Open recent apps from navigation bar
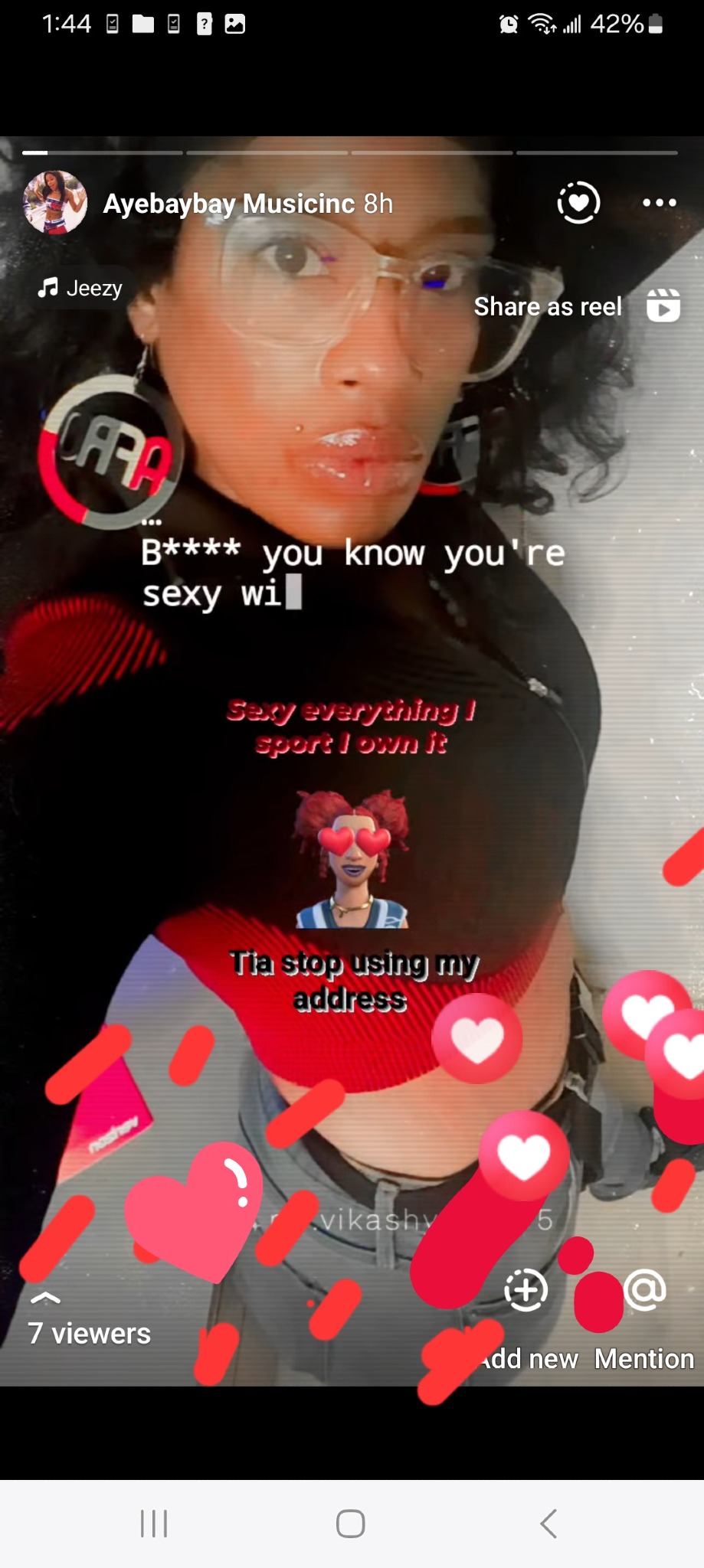Image resolution: width=704 pixels, height=1568 pixels. (x=154, y=1524)
